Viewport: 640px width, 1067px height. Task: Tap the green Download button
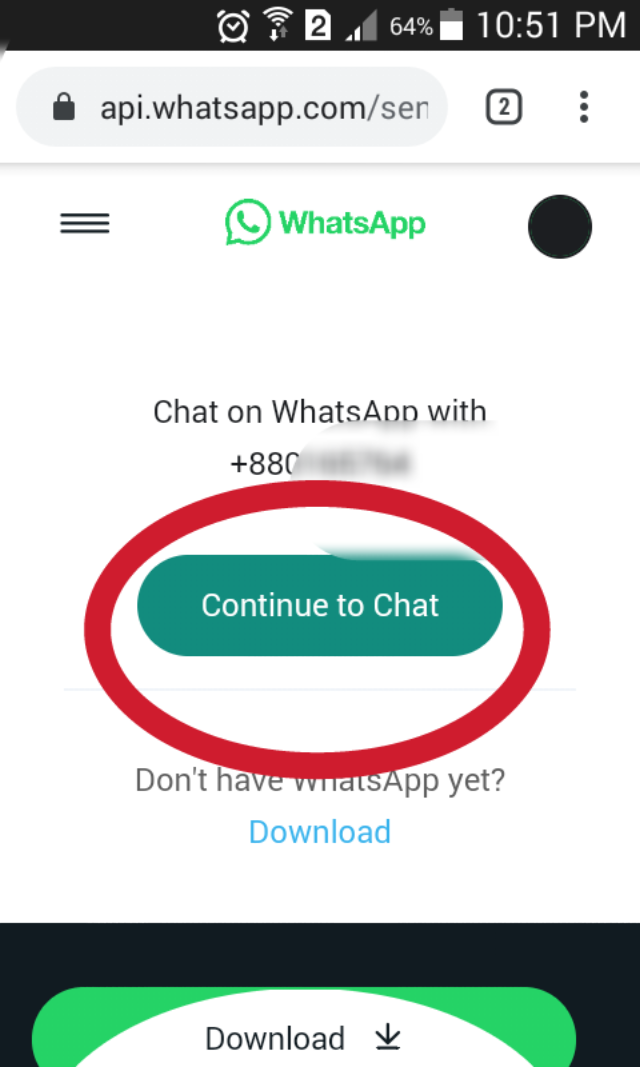(304, 1037)
